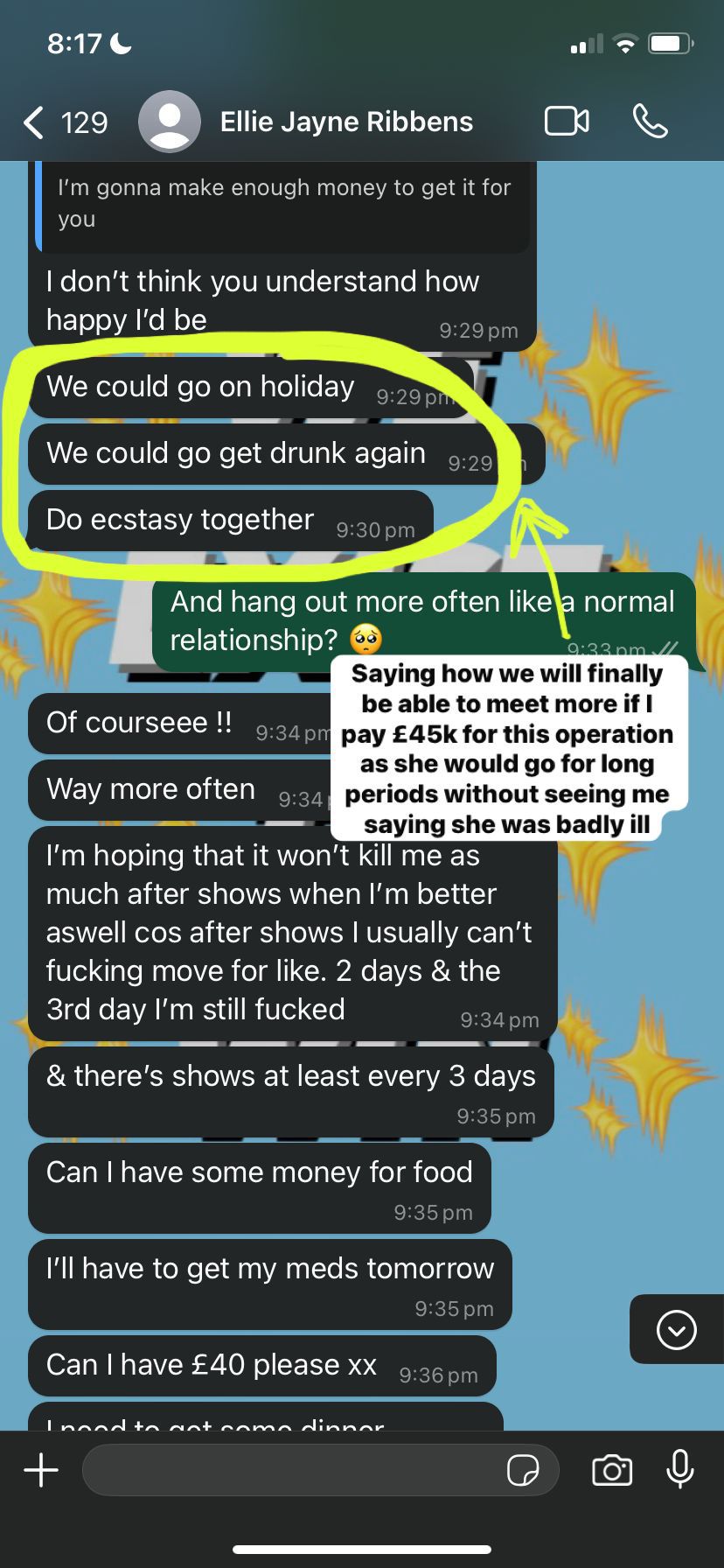Focus the message text field
The height and width of the screenshot is (1568, 724).
tap(289, 1470)
